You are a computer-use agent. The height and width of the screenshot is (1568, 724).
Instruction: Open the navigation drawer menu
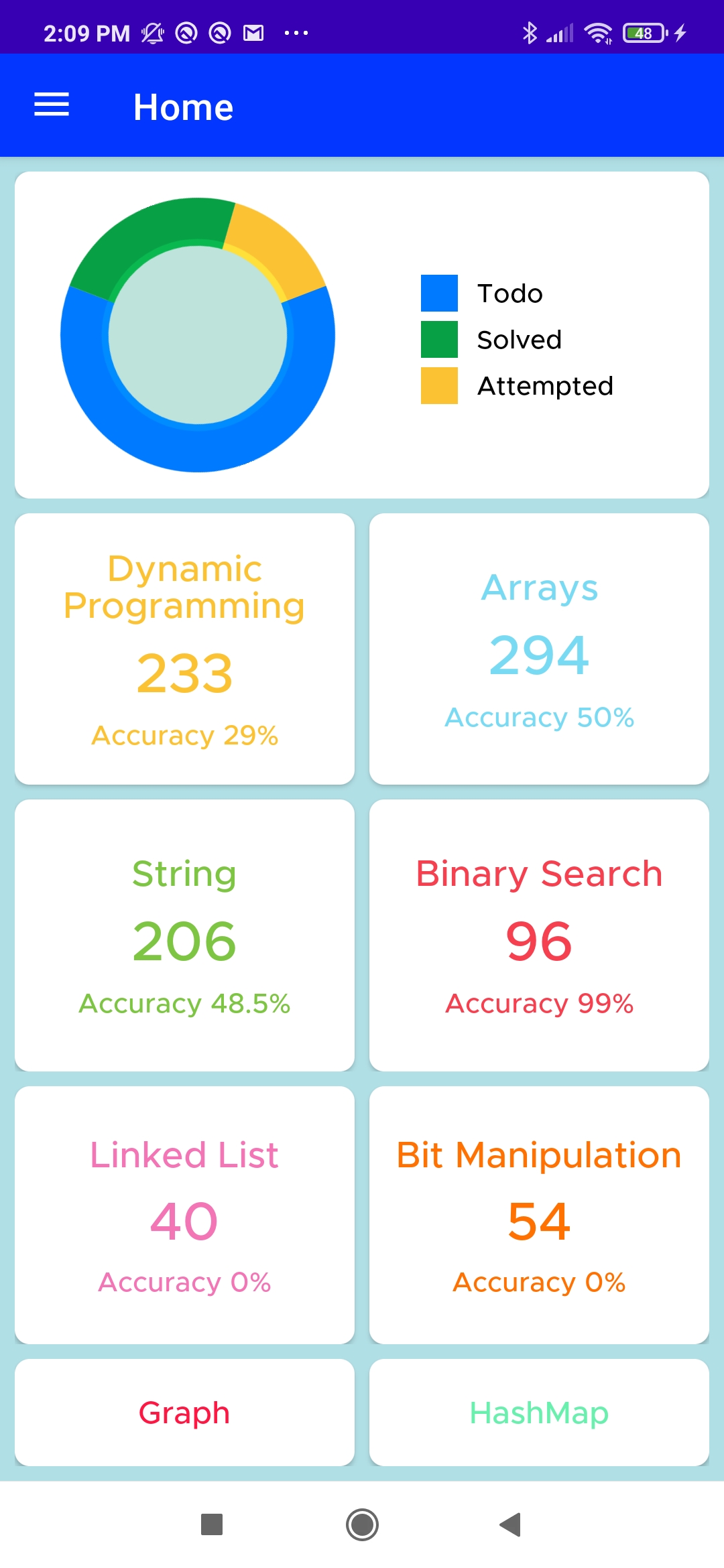pyautogui.click(x=52, y=105)
